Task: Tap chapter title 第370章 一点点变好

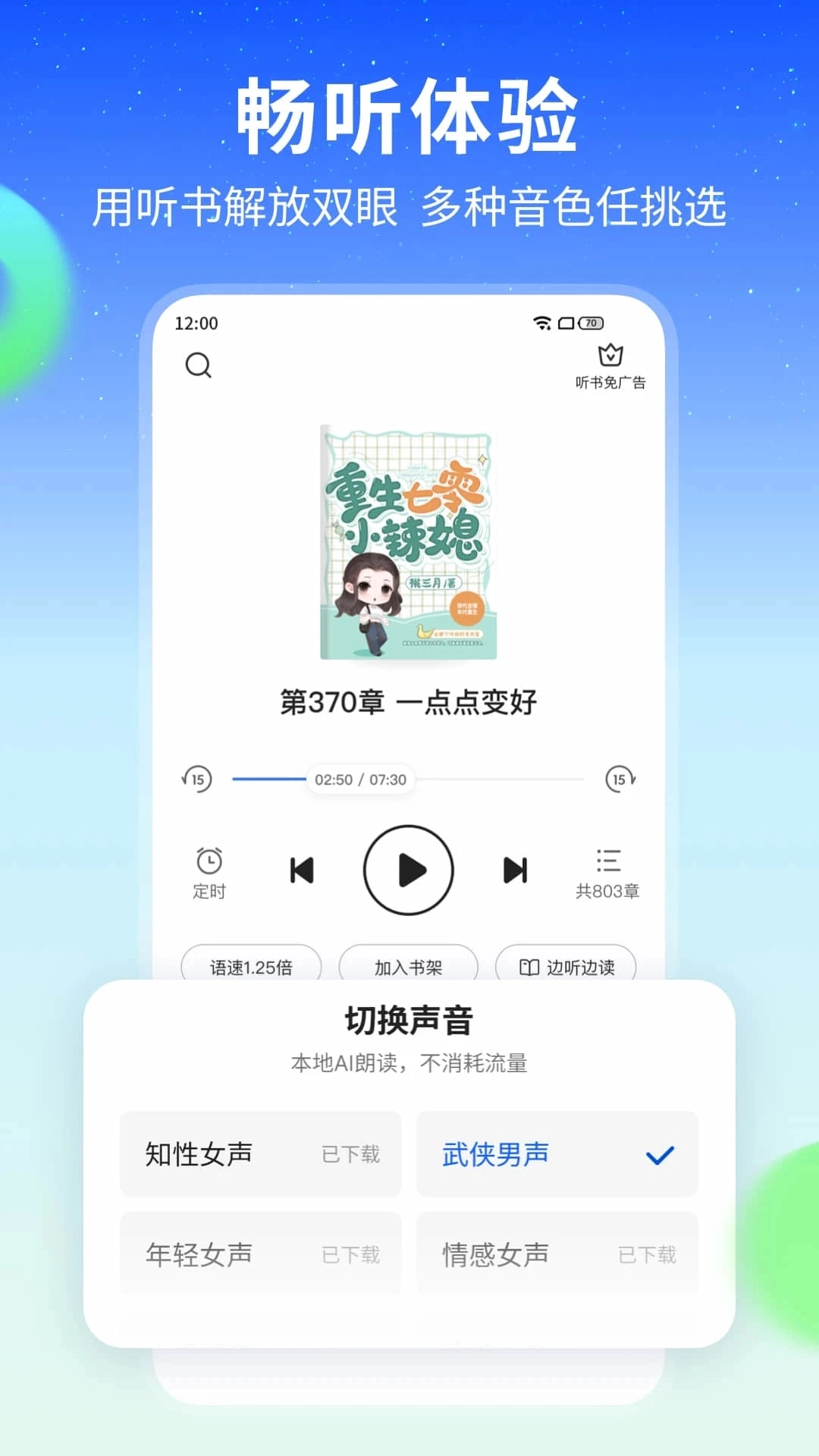Action: [x=409, y=702]
